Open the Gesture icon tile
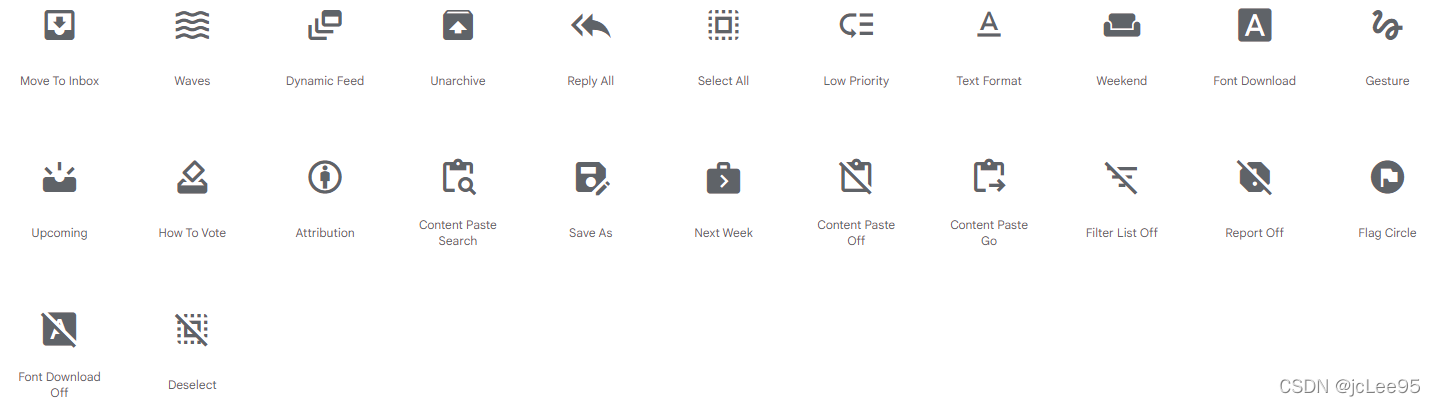Image resolution: width=1436 pixels, height=406 pixels. coord(1387,26)
